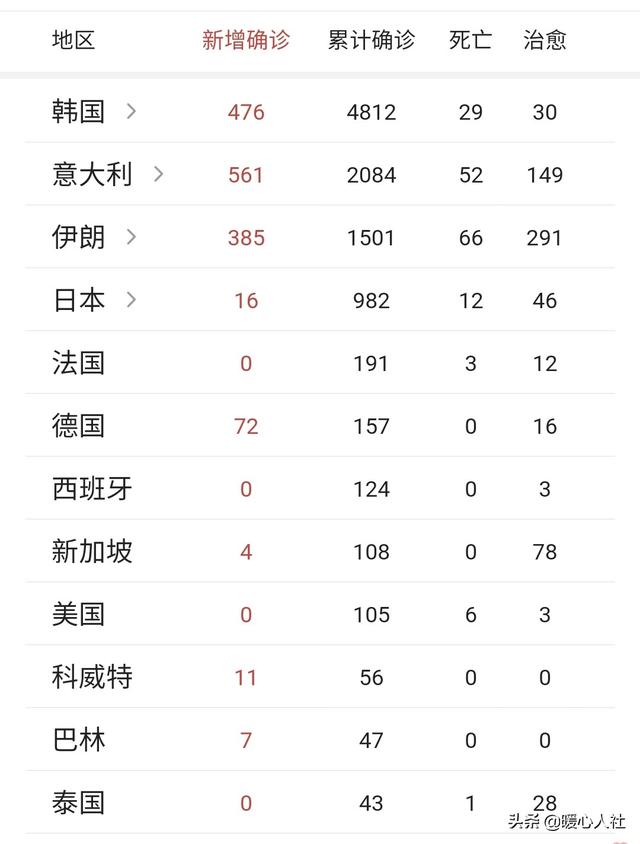Expand the 韩国 row details
This screenshot has height=844, width=640.
[131, 111]
